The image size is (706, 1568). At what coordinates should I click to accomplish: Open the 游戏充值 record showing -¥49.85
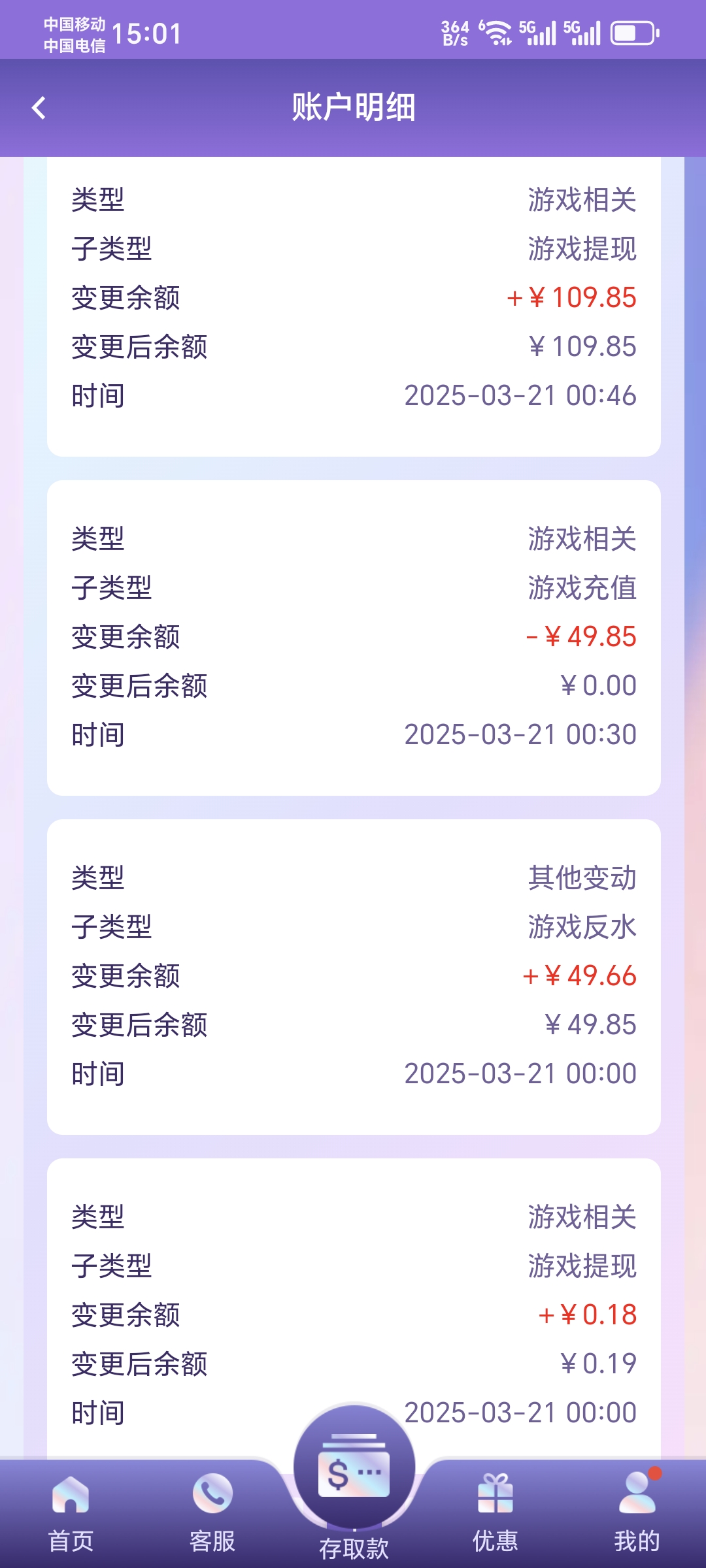(353, 637)
